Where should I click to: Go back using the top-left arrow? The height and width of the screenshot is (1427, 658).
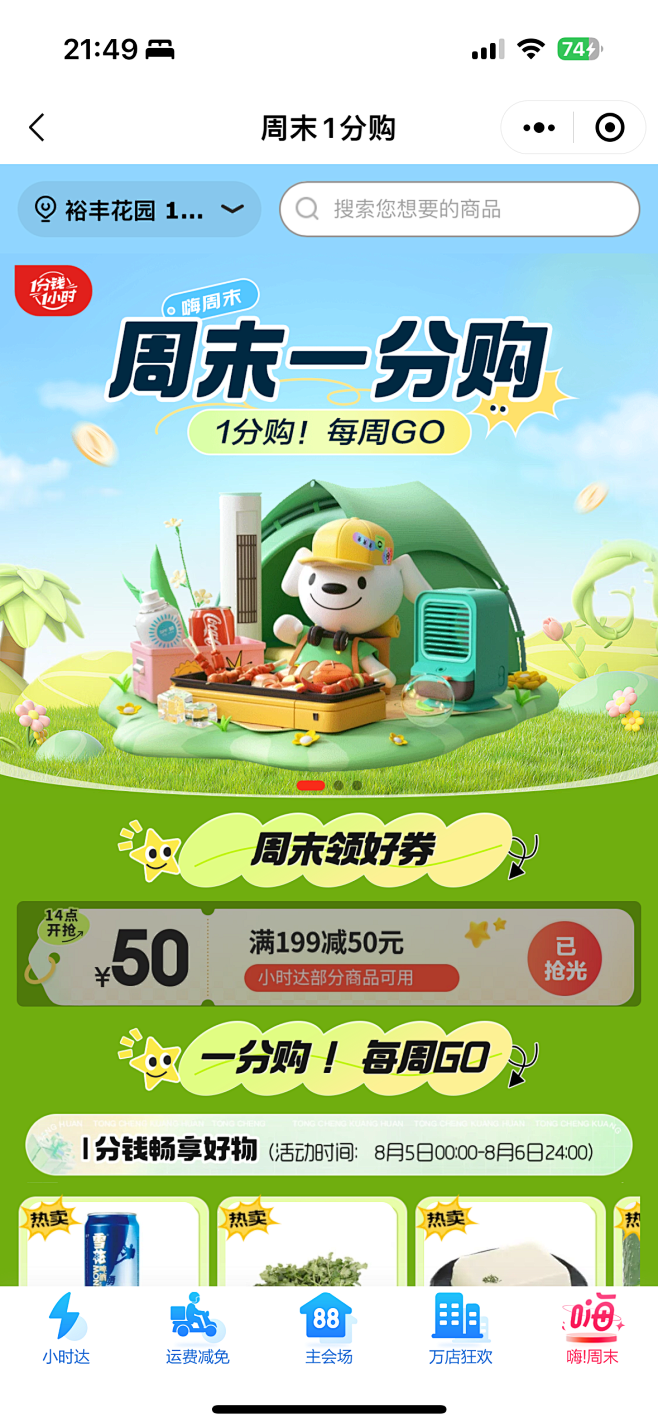tap(37, 128)
